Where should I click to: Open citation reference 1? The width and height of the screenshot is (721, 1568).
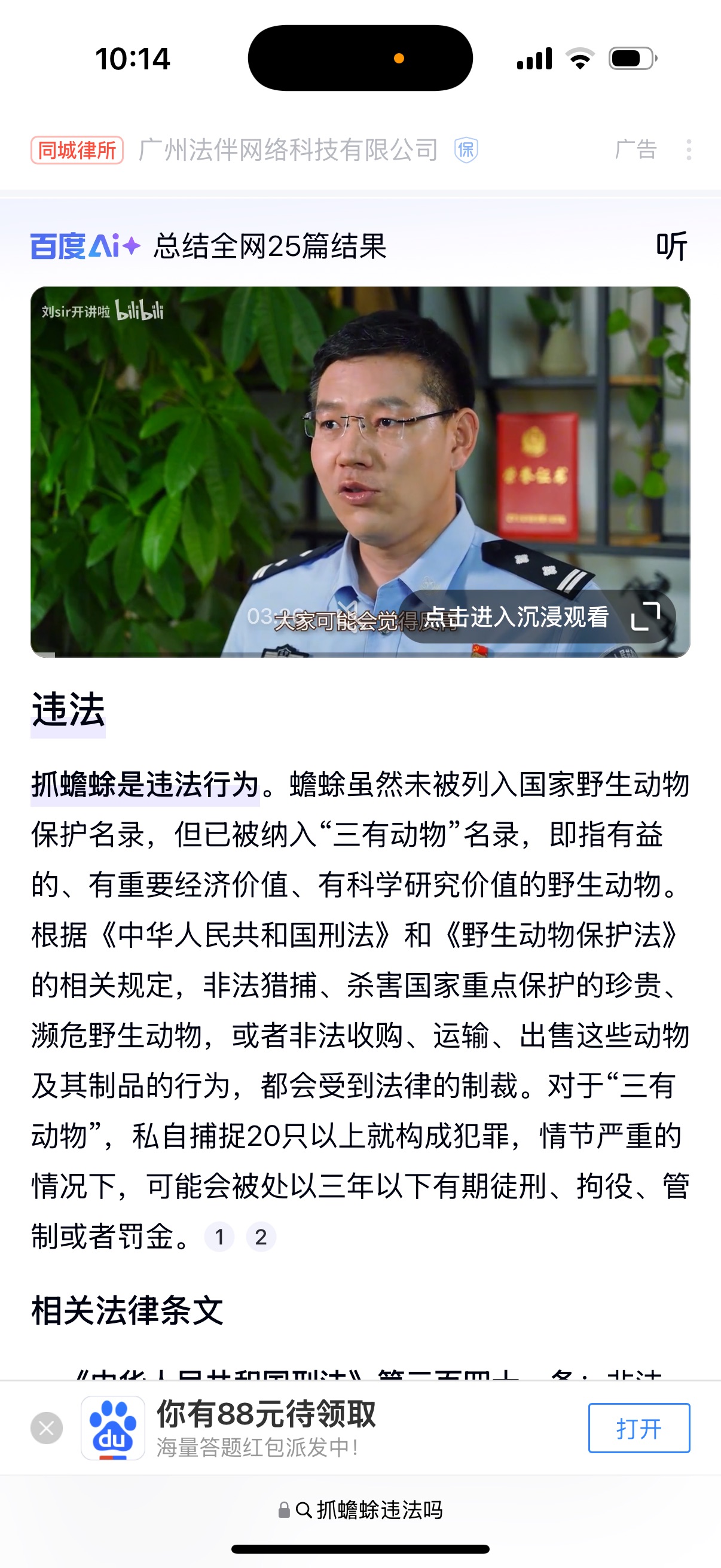pyautogui.click(x=219, y=1237)
